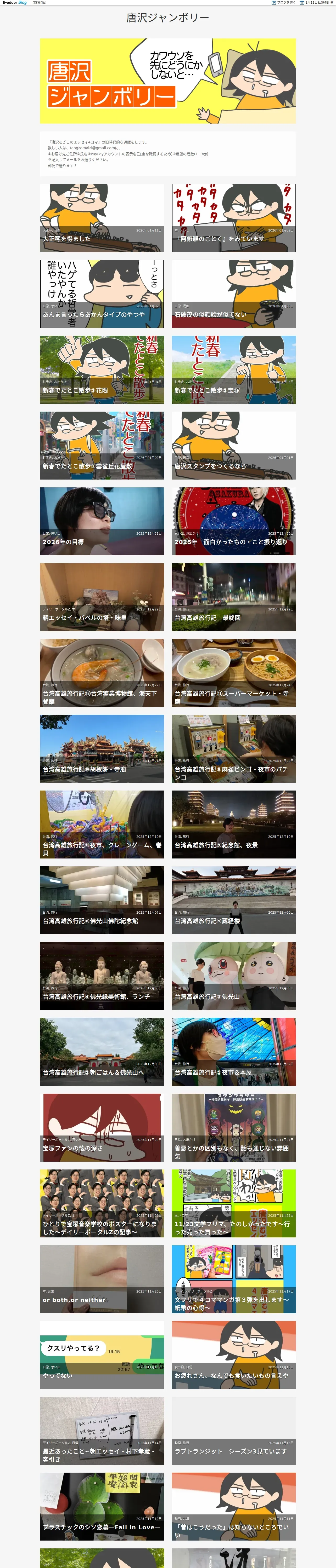View the post 台湾高雄旅行記 最終回

[207, 617]
